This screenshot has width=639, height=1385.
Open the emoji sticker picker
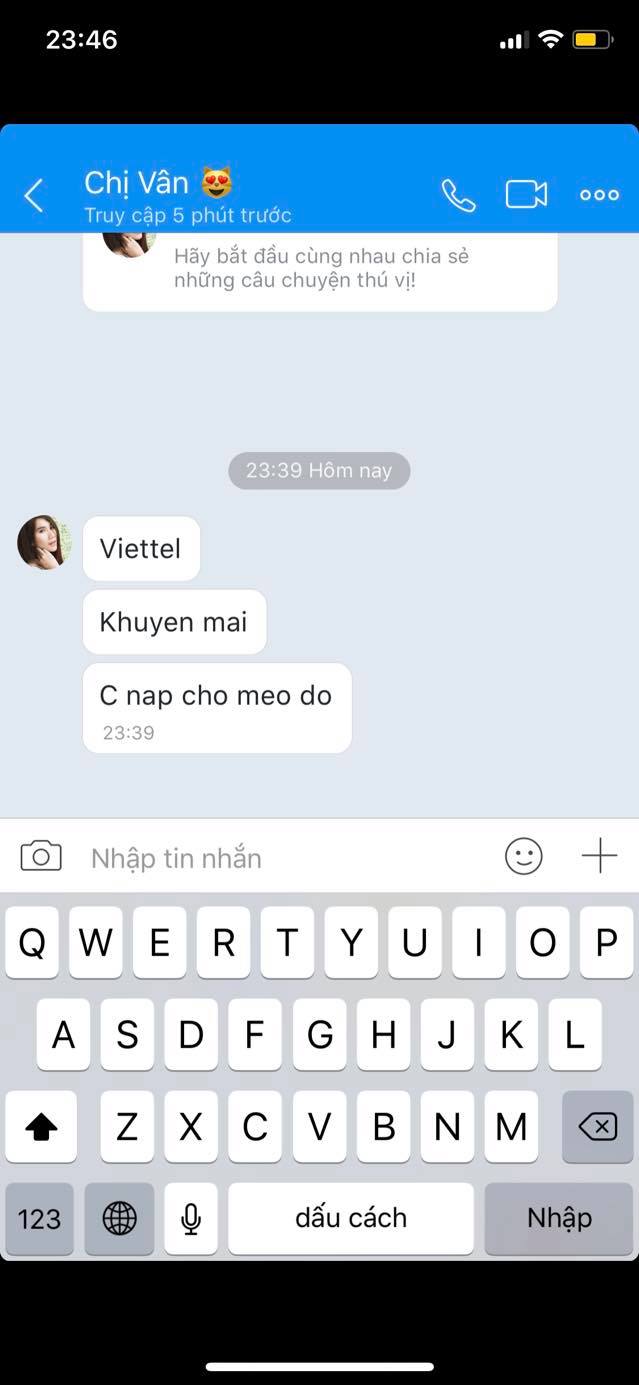pyautogui.click(x=523, y=856)
